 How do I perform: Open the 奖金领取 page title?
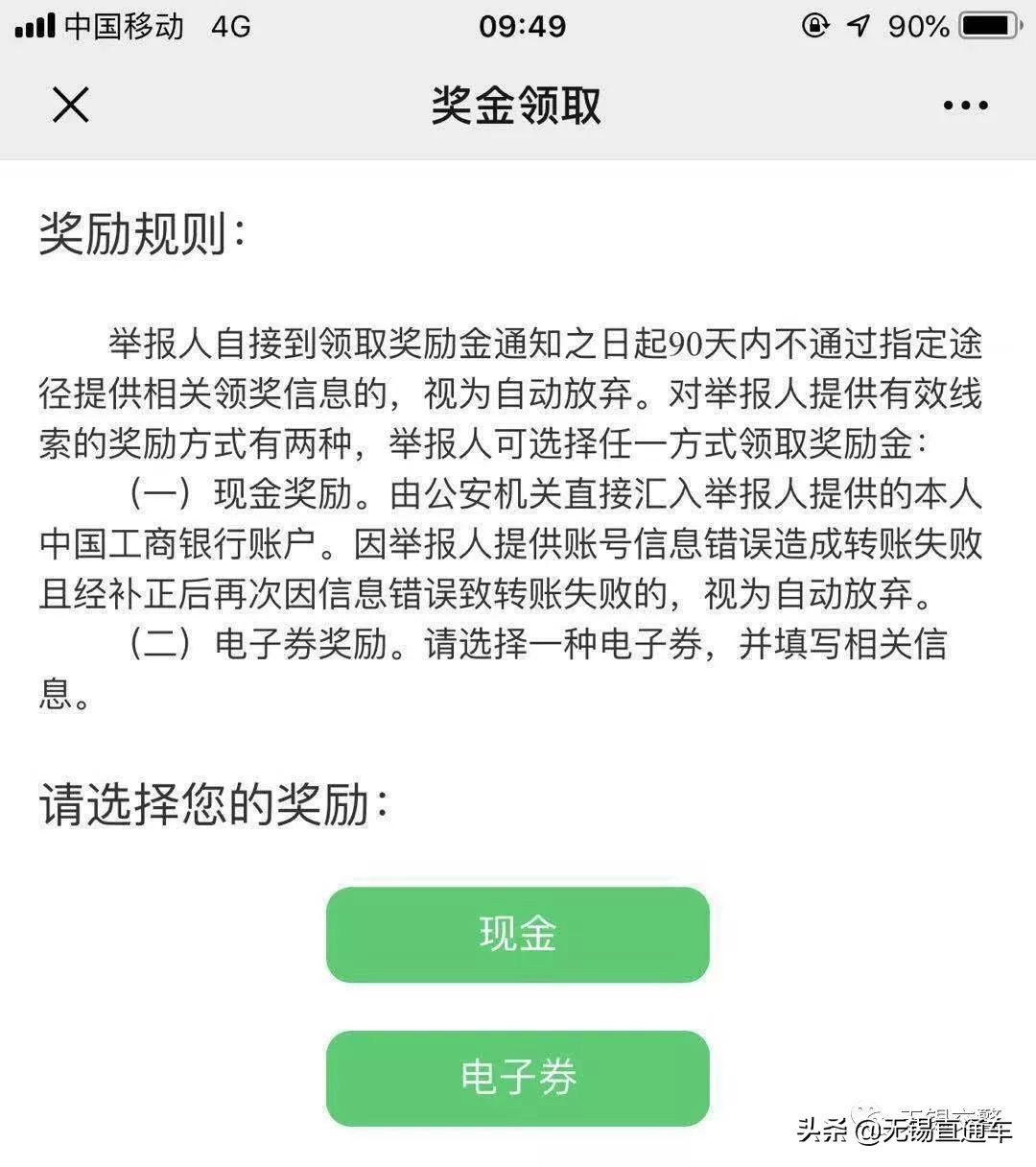[x=517, y=107]
